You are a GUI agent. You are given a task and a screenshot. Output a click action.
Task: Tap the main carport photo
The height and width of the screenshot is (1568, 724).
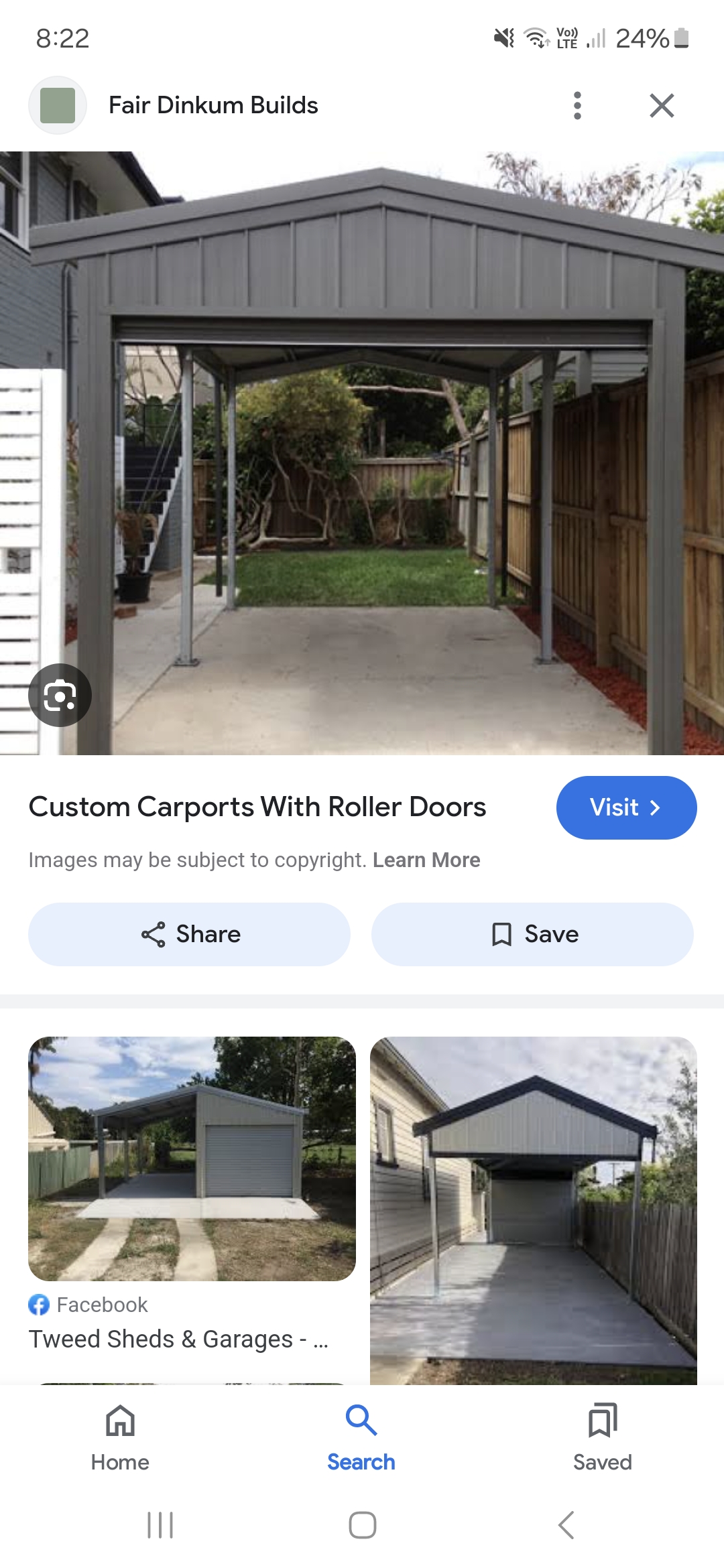click(362, 453)
